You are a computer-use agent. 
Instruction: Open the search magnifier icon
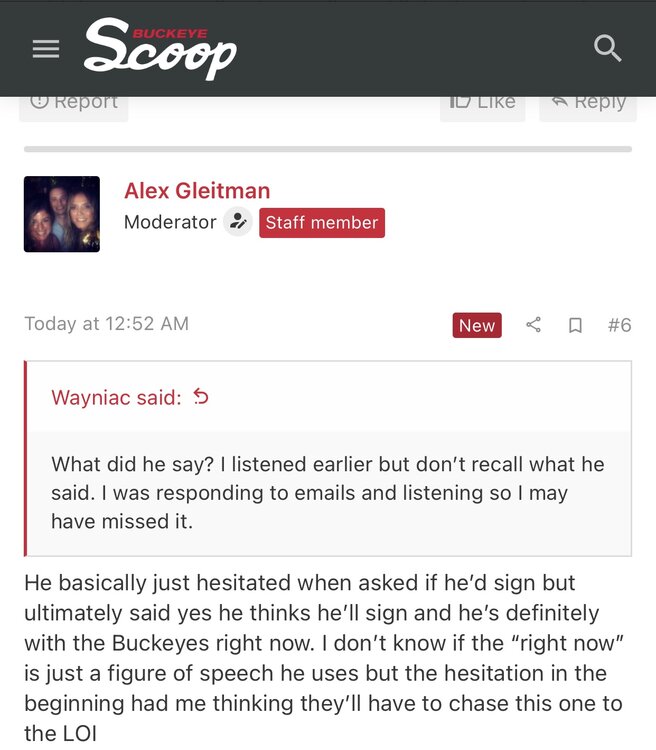pos(608,47)
